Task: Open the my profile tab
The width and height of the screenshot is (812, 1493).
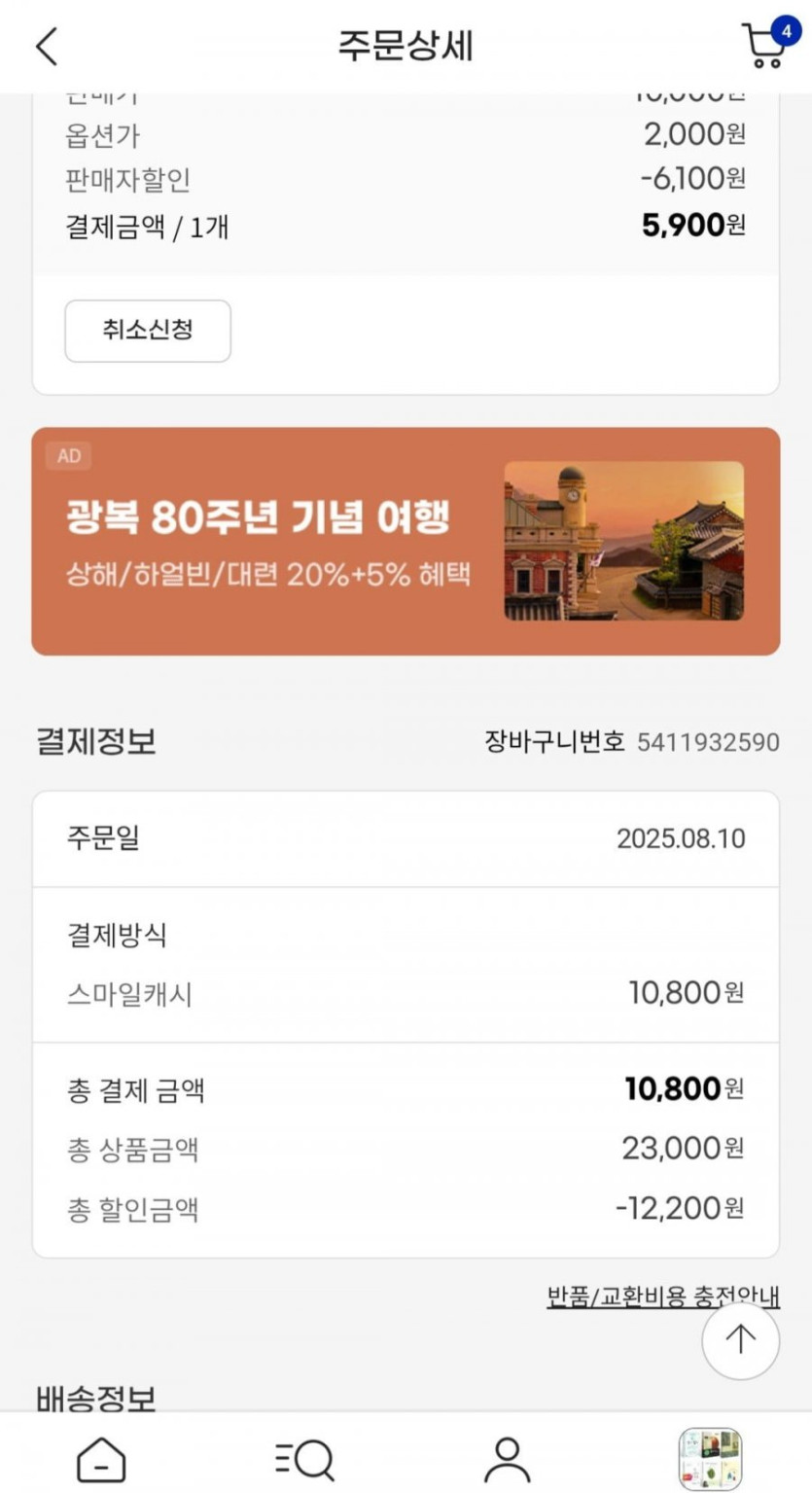Action: (x=507, y=1459)
